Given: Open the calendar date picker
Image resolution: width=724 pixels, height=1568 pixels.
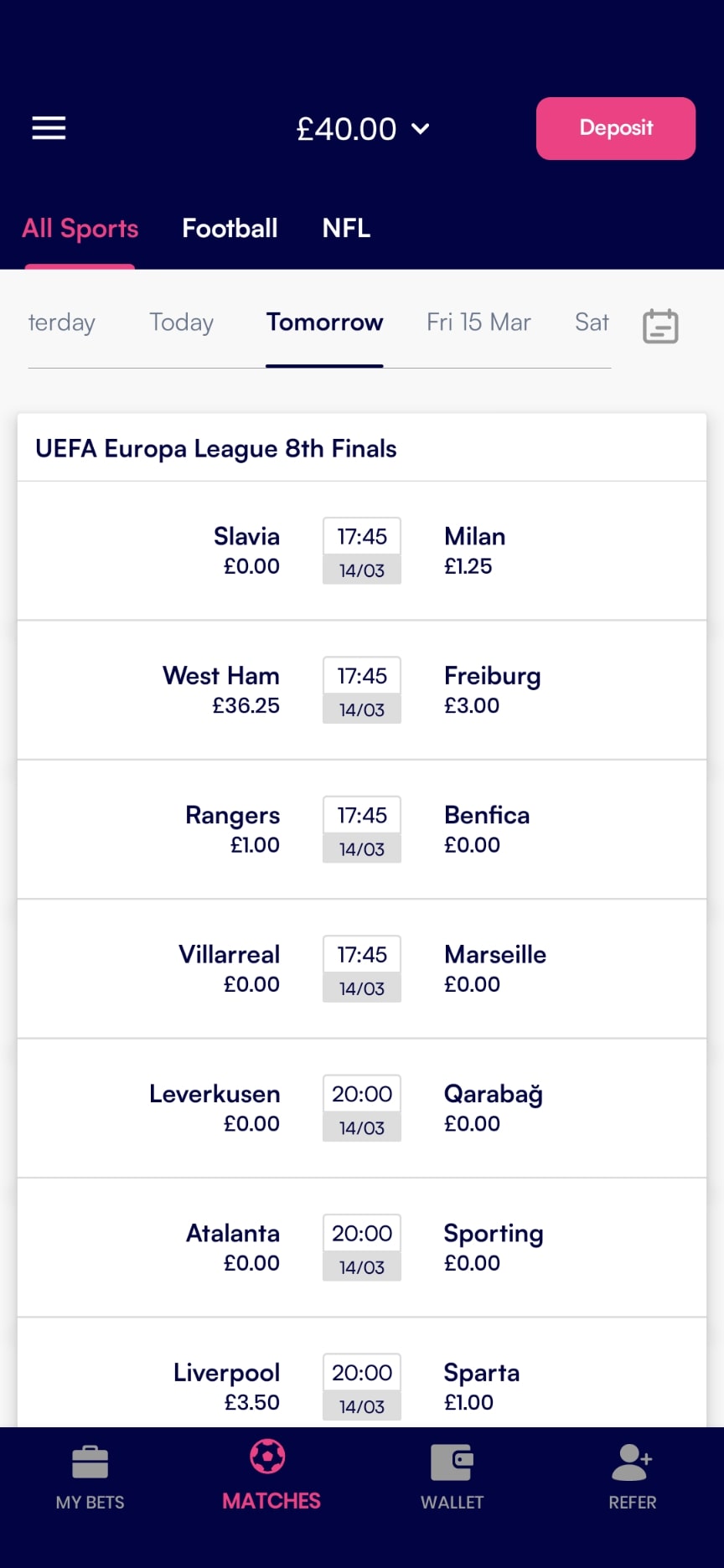Looking at the screenshot, I should coord(659,325).
